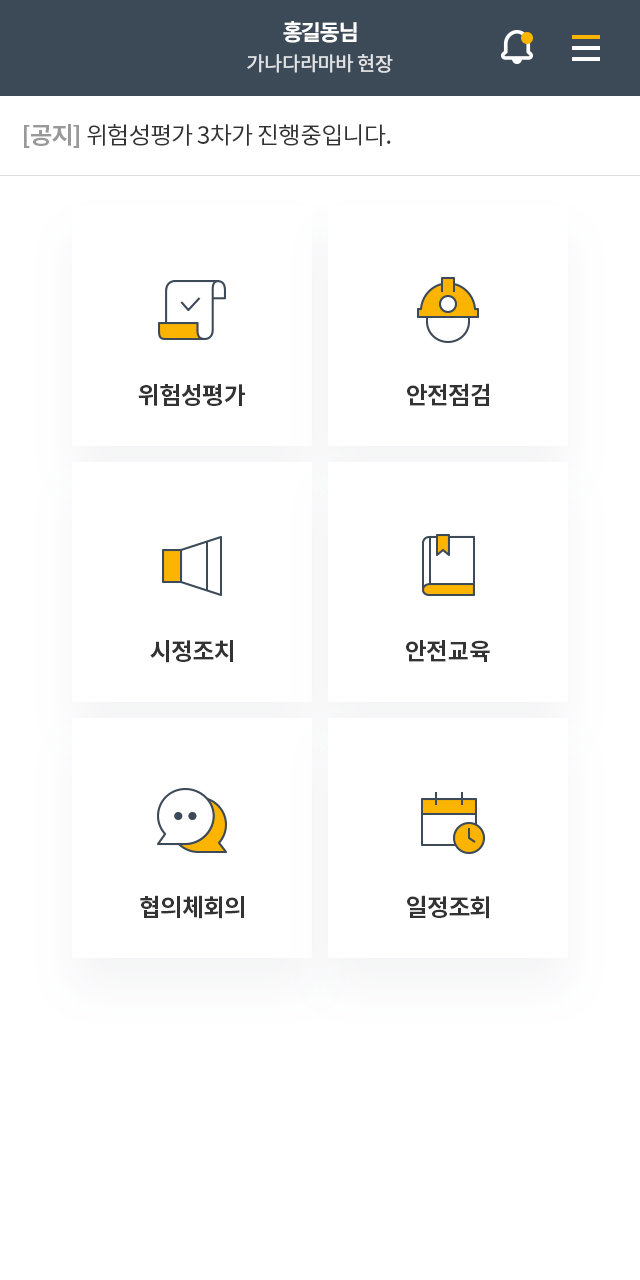Open the hamburger menu
The width and height of the screenshot is (640, 1280).
[586, 48]
